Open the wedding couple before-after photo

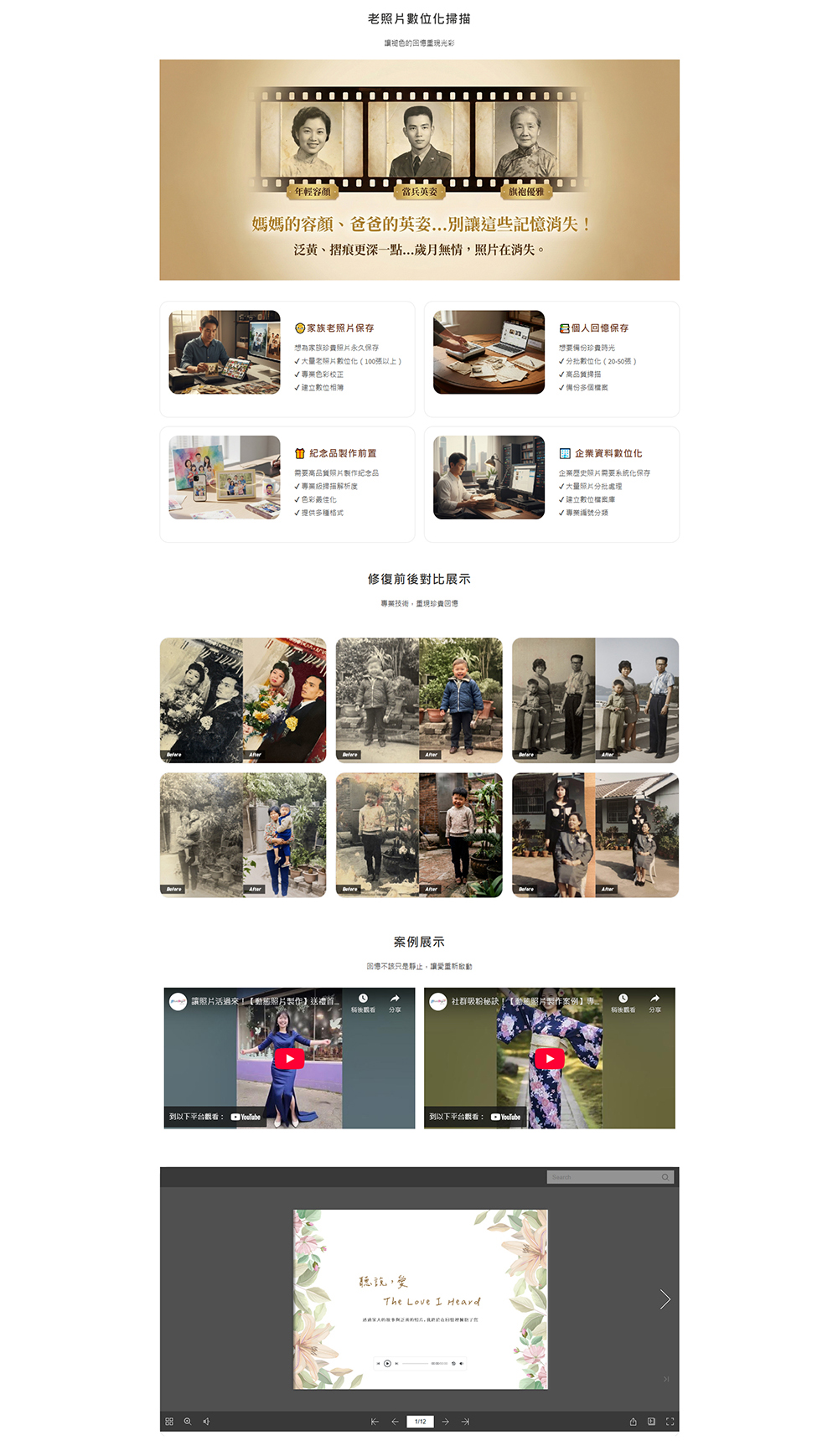pyautogui.click(x=243, y=700)
